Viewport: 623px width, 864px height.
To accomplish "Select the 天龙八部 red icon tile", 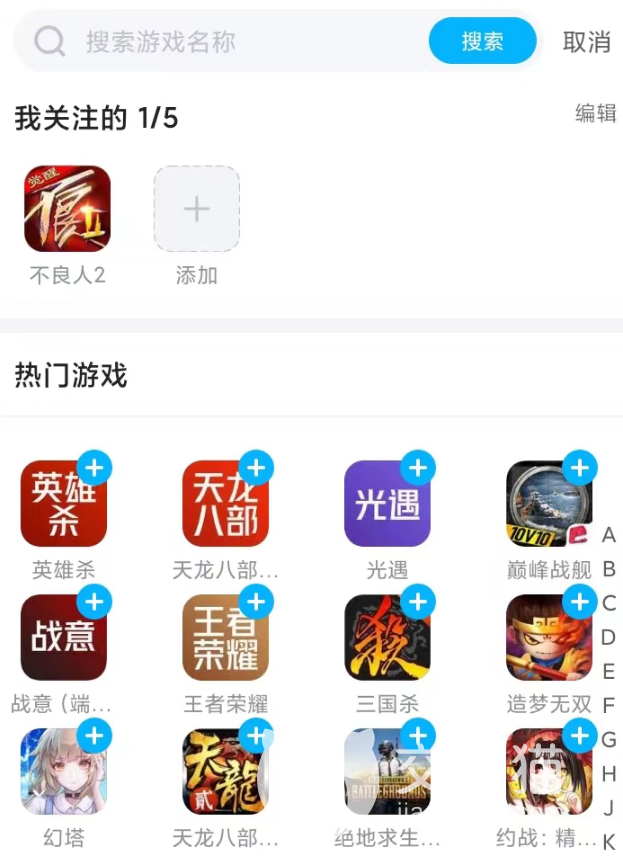I will click(x=225, y=504).
